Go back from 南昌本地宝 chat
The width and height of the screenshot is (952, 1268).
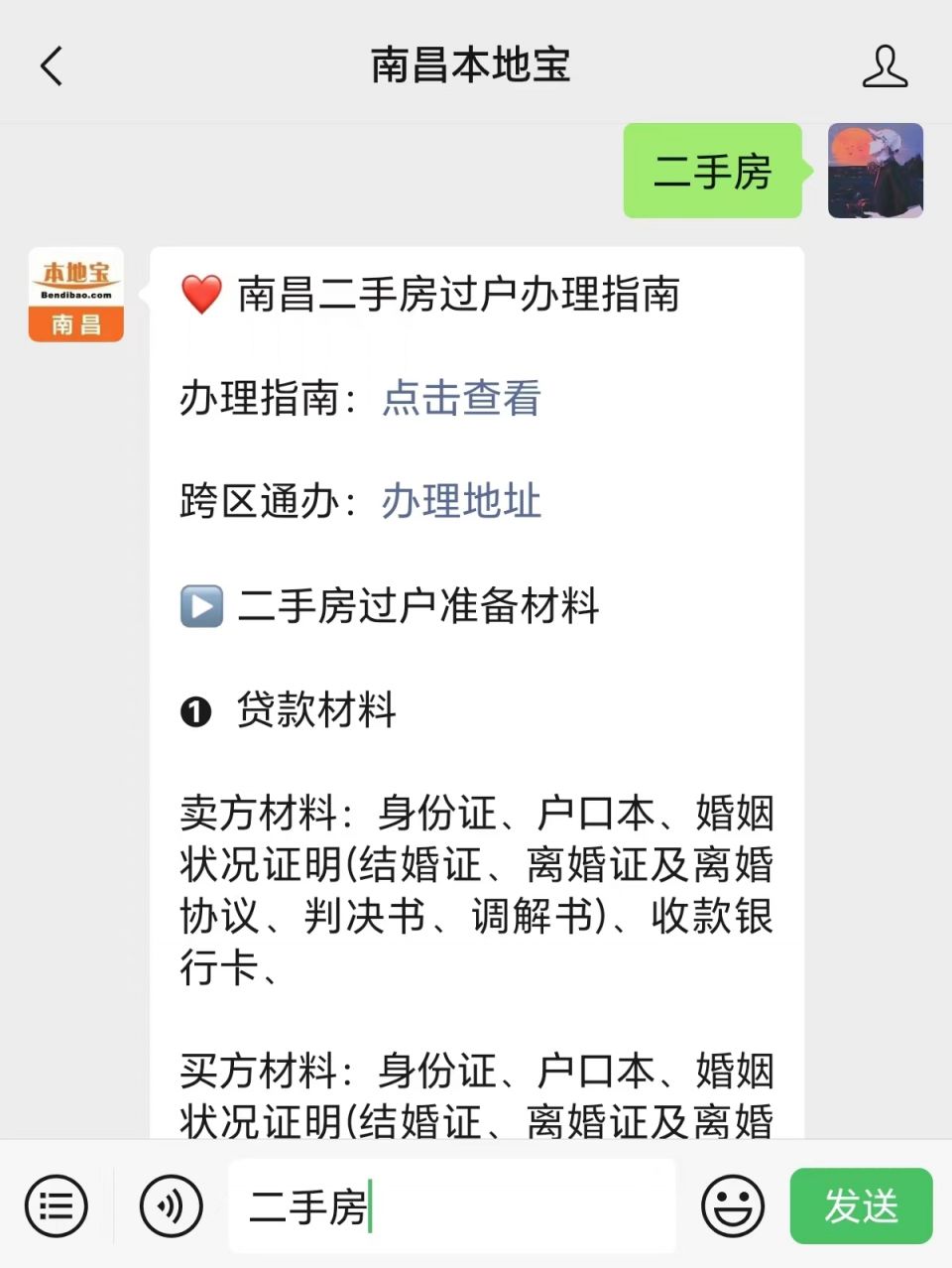coord(52,66)
